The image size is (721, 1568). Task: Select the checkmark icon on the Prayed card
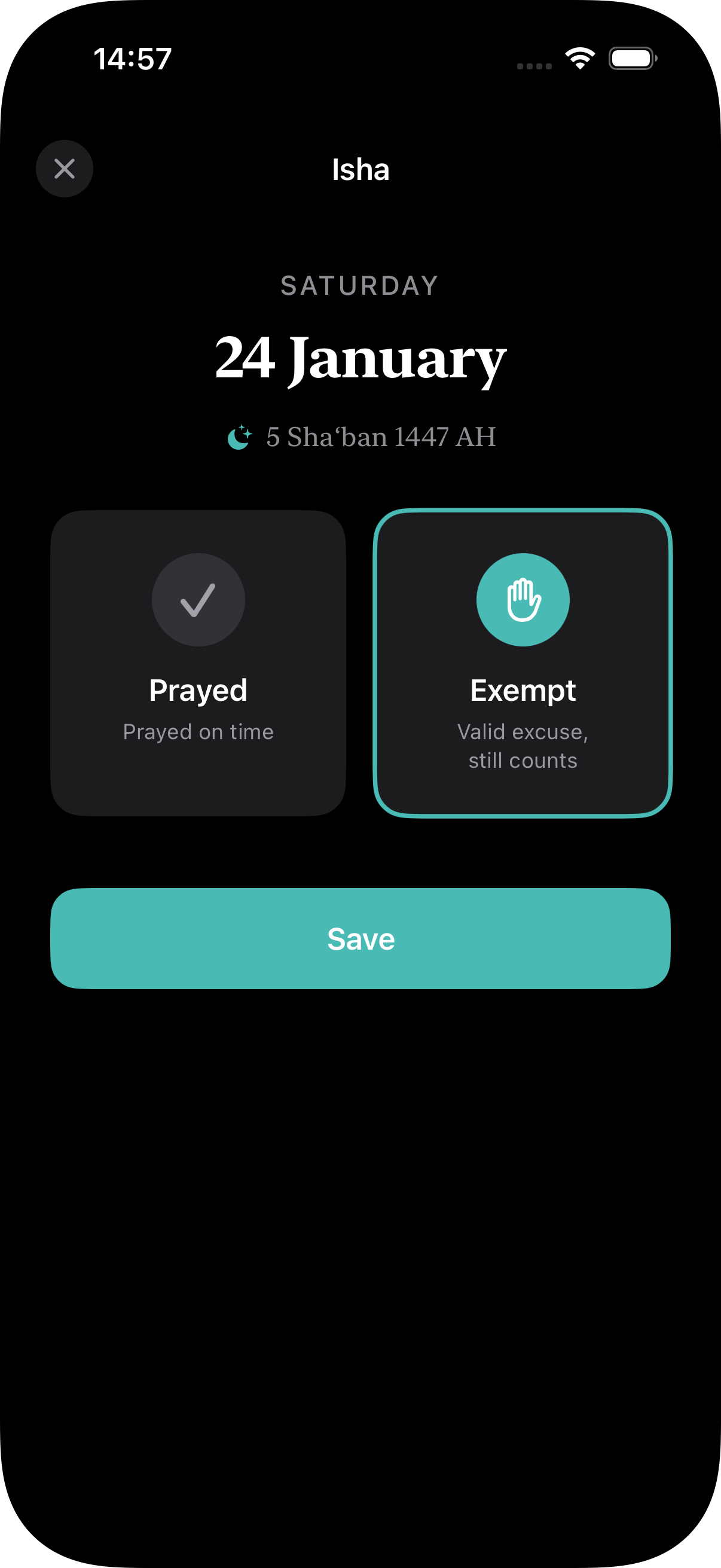coord(198,600)
